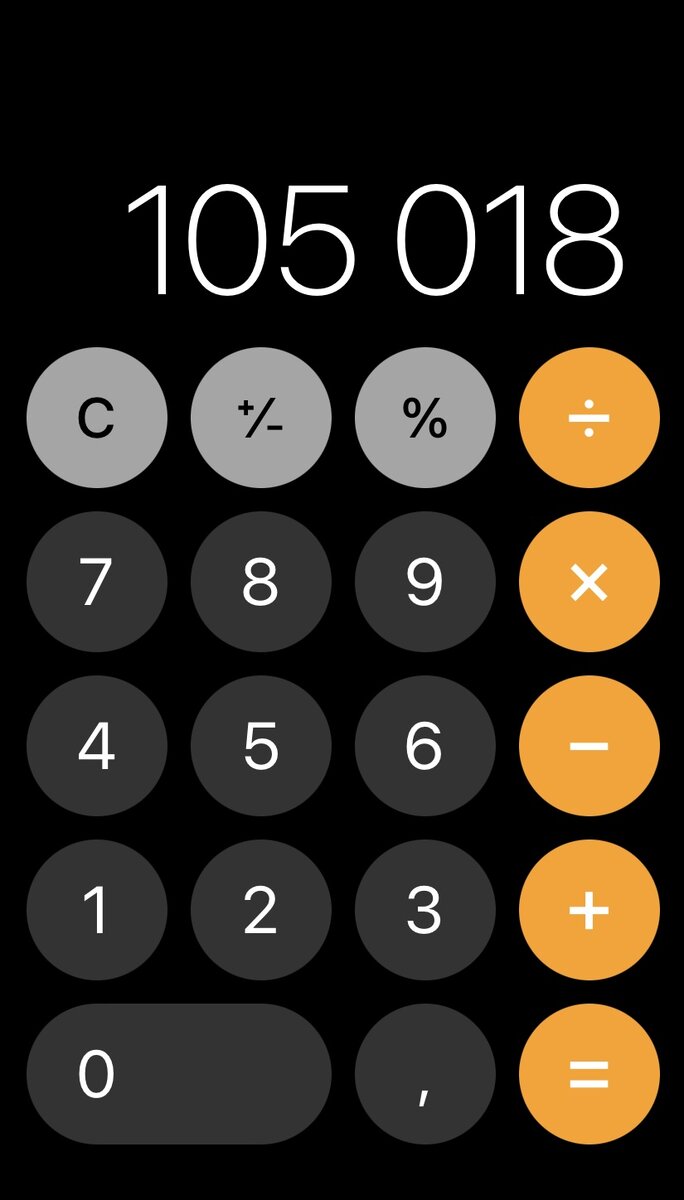Calculate the result with the equals key

(x=589, y=1074)
